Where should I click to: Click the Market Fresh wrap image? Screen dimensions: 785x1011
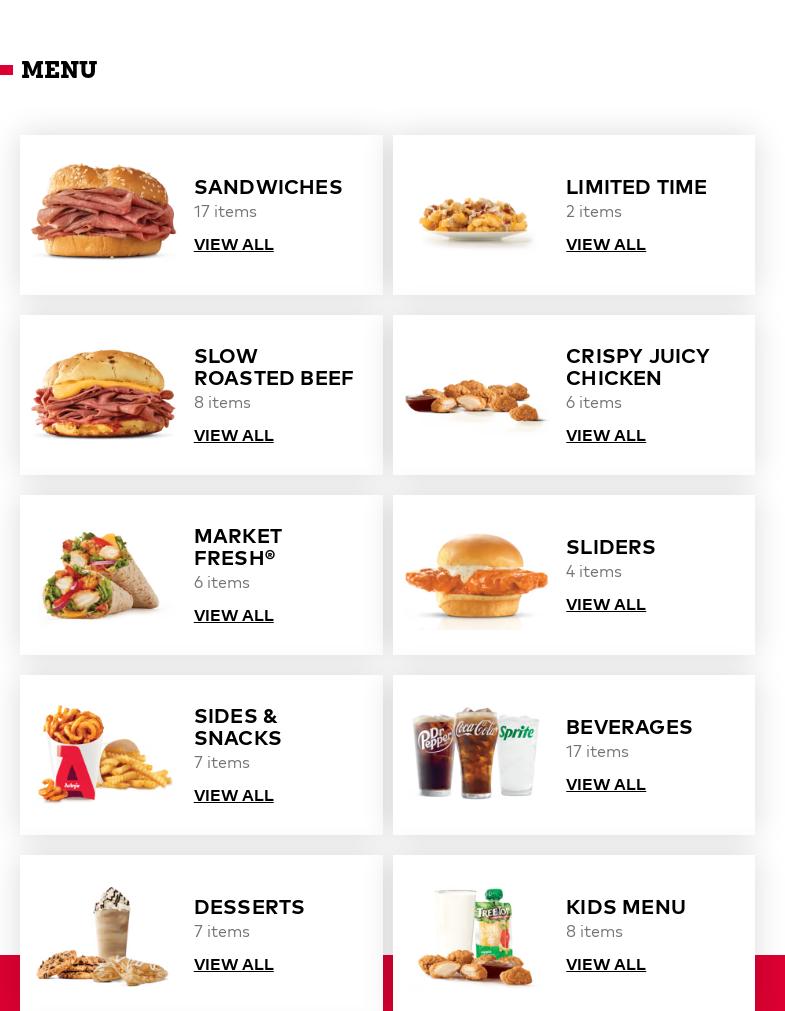pos(103,574)
